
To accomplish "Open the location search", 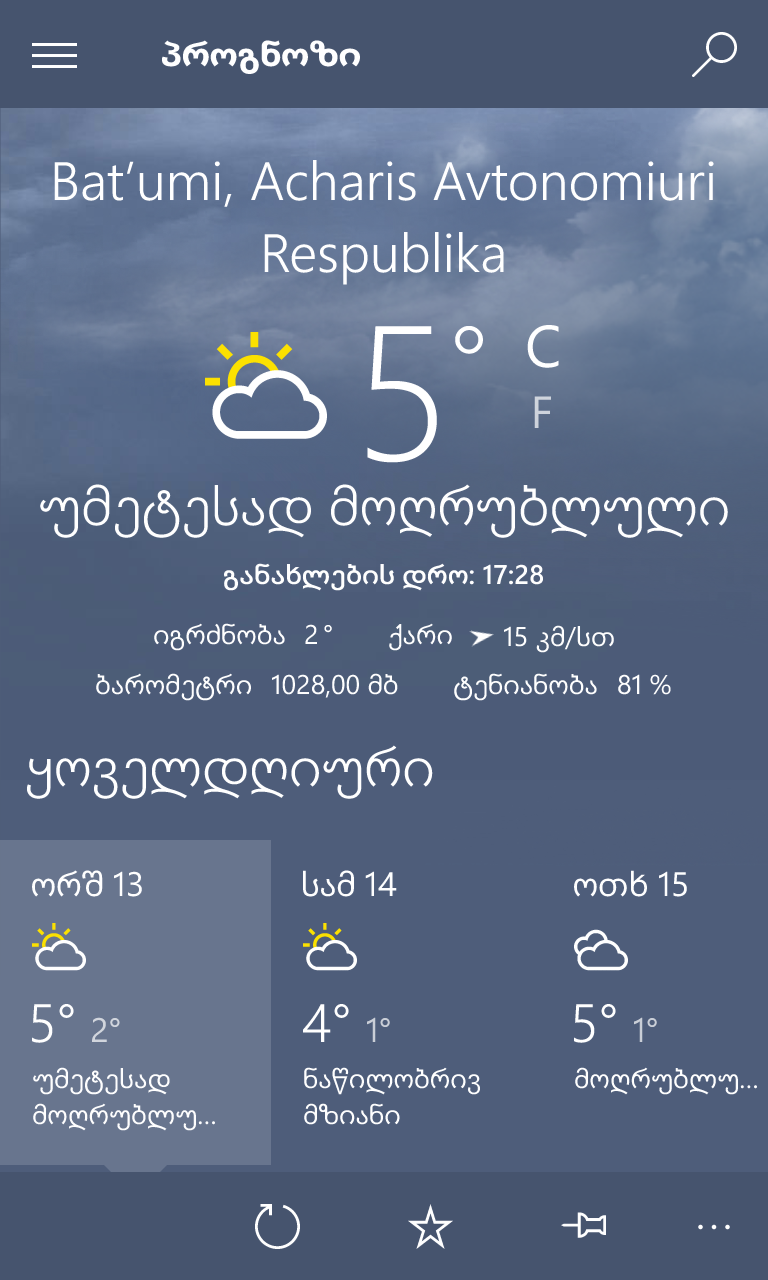I will click(714, 55).
